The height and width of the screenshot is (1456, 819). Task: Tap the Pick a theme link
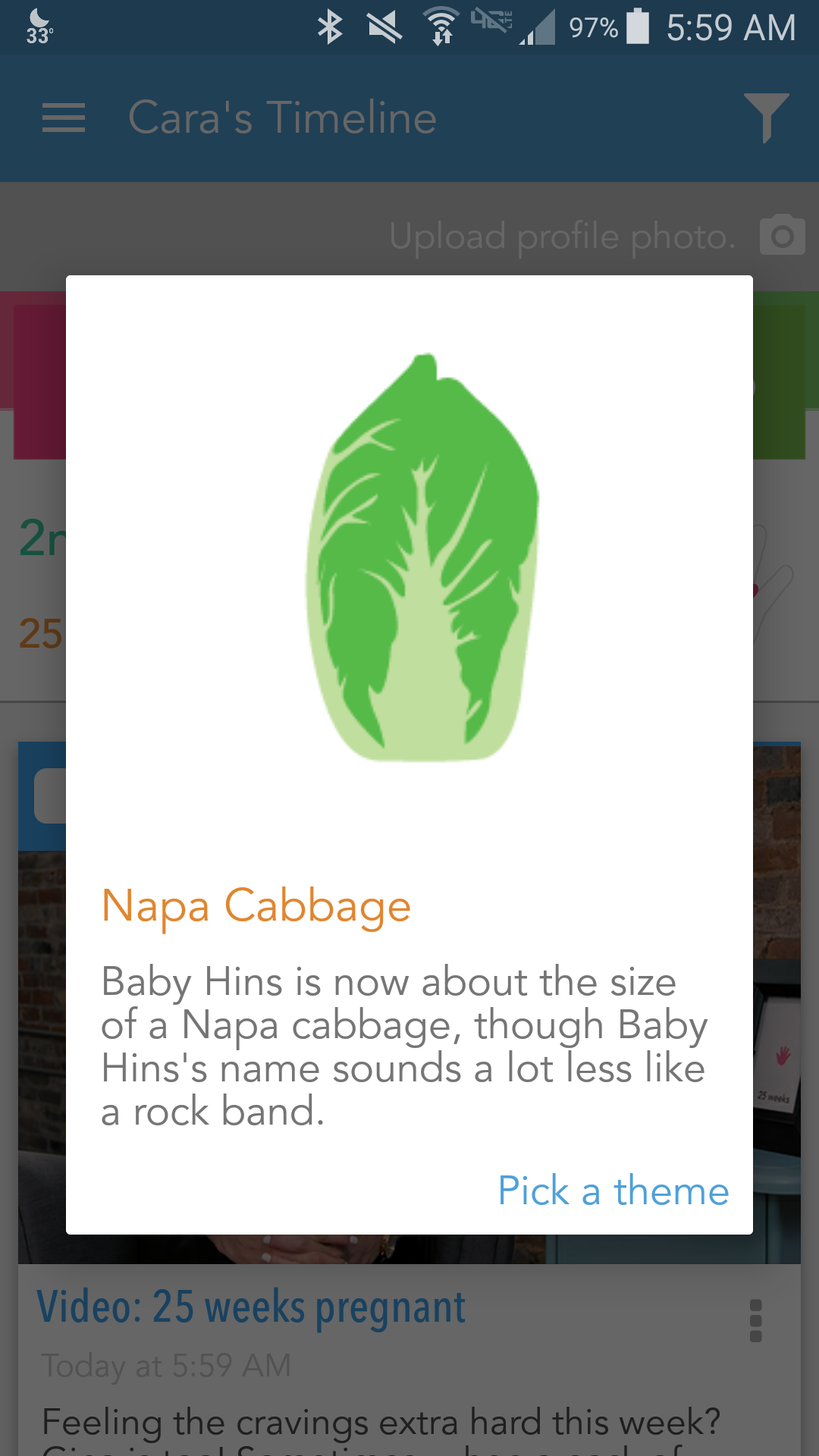pyautogui.click(x=613, y=1191)
